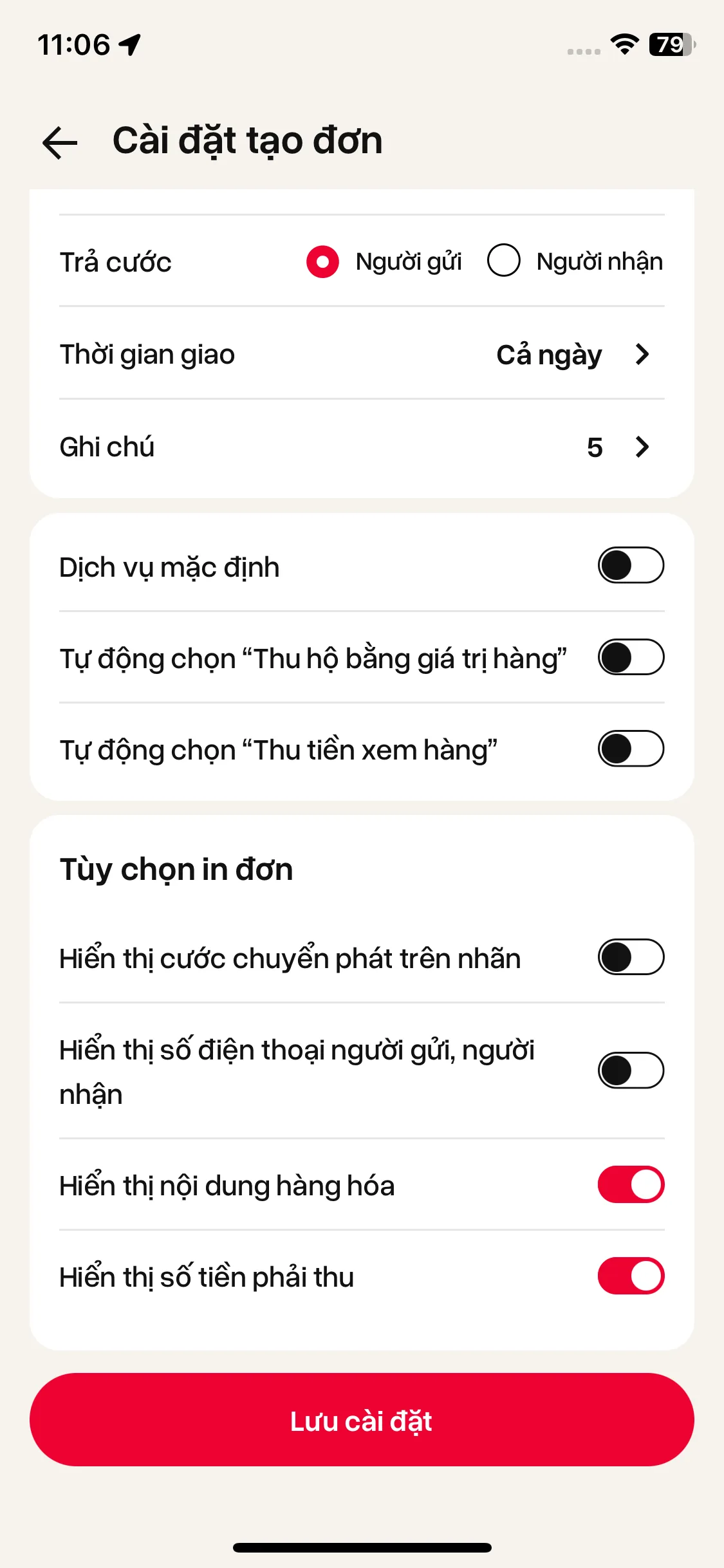Expand the 'Ghi chú' notes setting
The image size is (724, 1568).
coord(360,447)
